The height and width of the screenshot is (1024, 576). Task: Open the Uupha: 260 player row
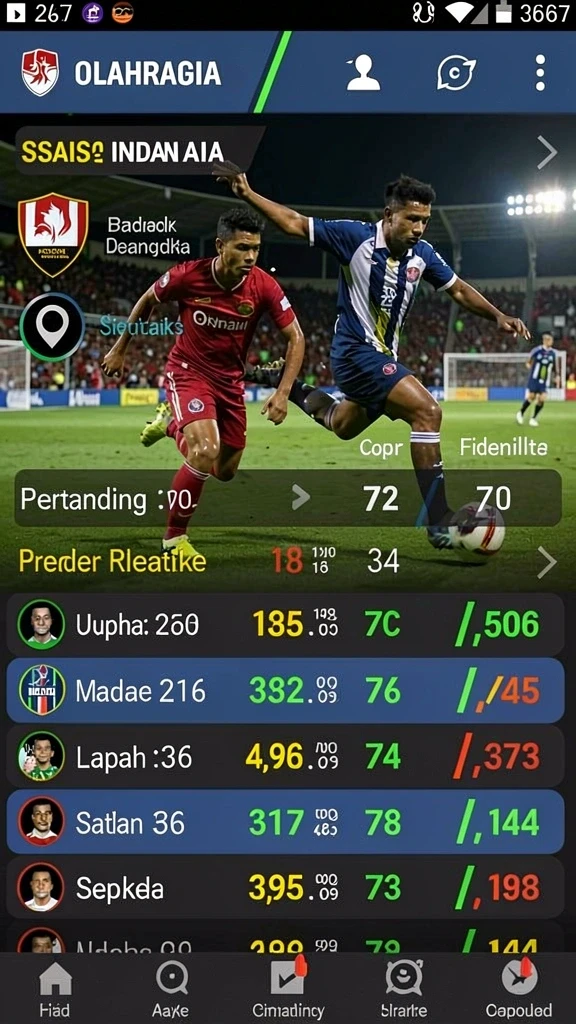[285, 624]
